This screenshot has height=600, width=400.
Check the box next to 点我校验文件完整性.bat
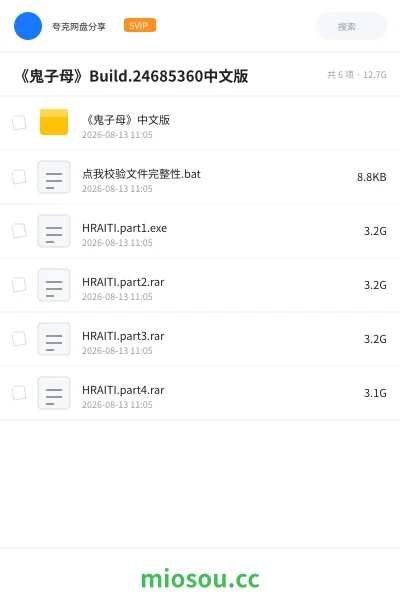19,177
